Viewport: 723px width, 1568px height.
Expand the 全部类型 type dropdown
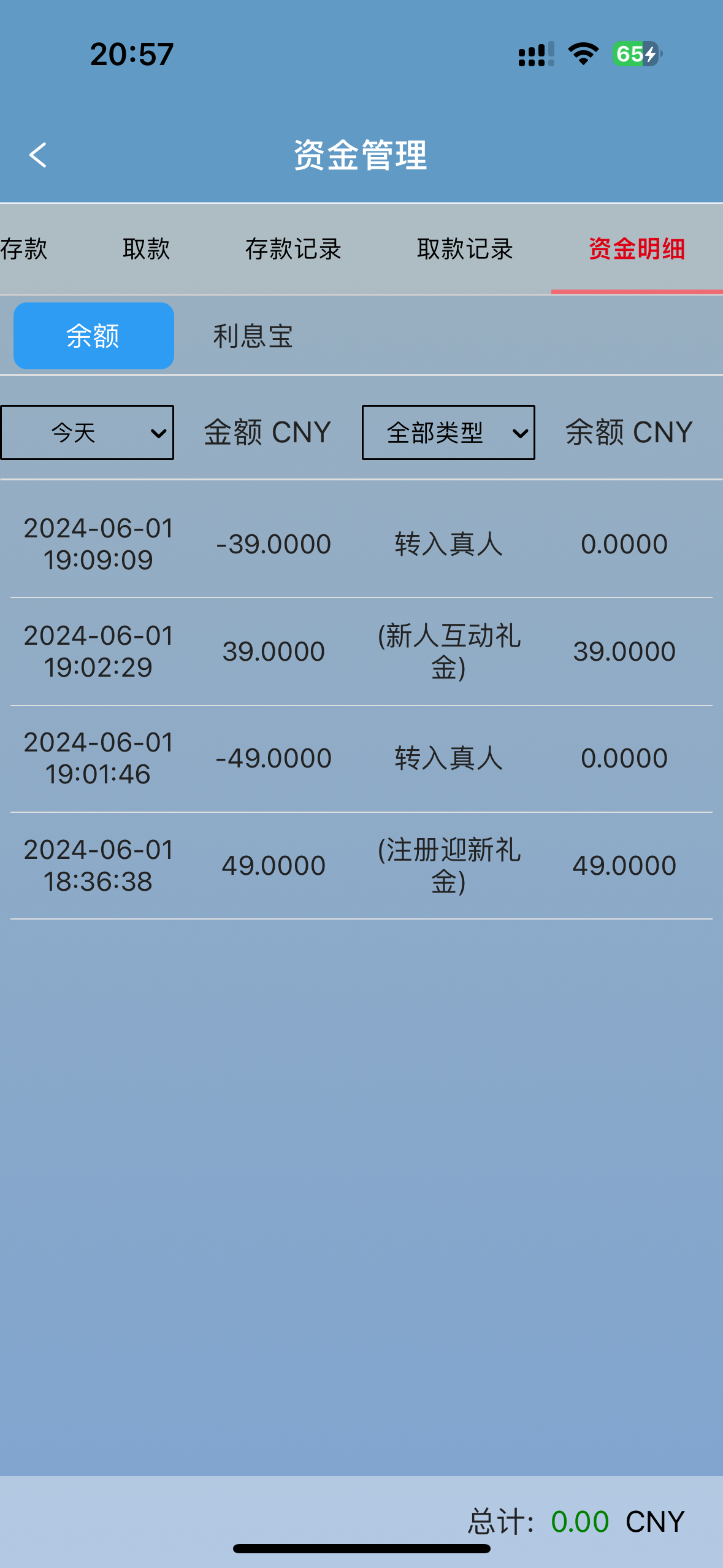pyautogui.click(x=448, y=432)
